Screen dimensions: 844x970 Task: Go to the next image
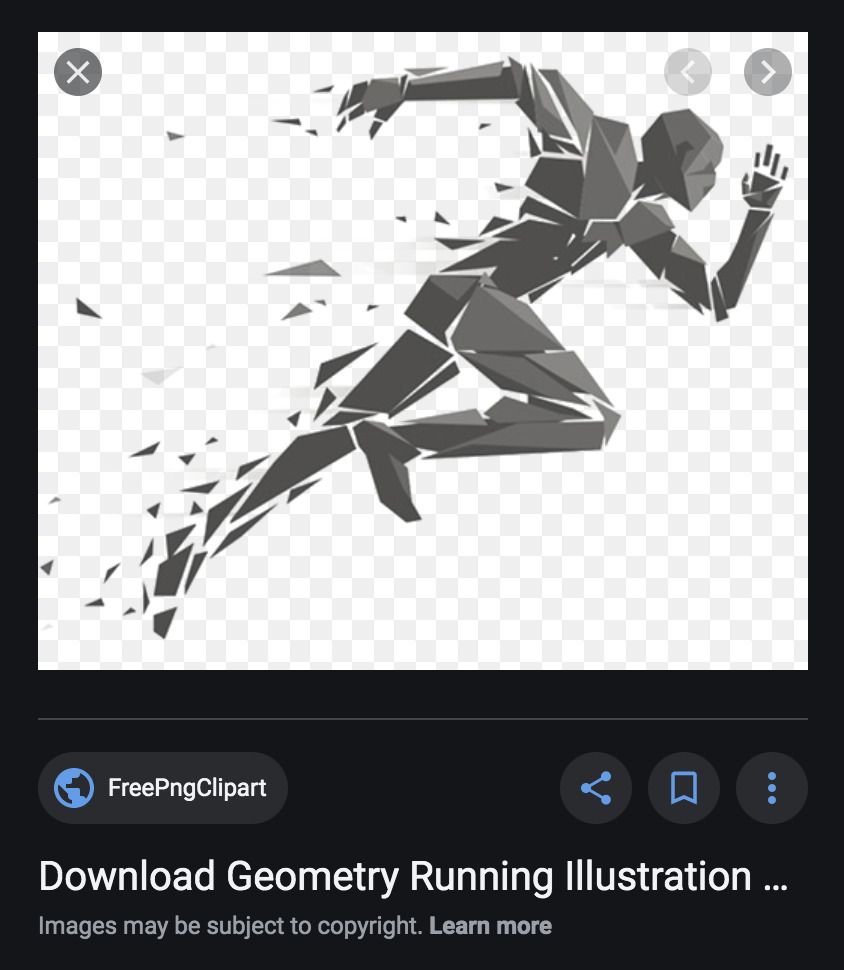[x=767, y=72]
